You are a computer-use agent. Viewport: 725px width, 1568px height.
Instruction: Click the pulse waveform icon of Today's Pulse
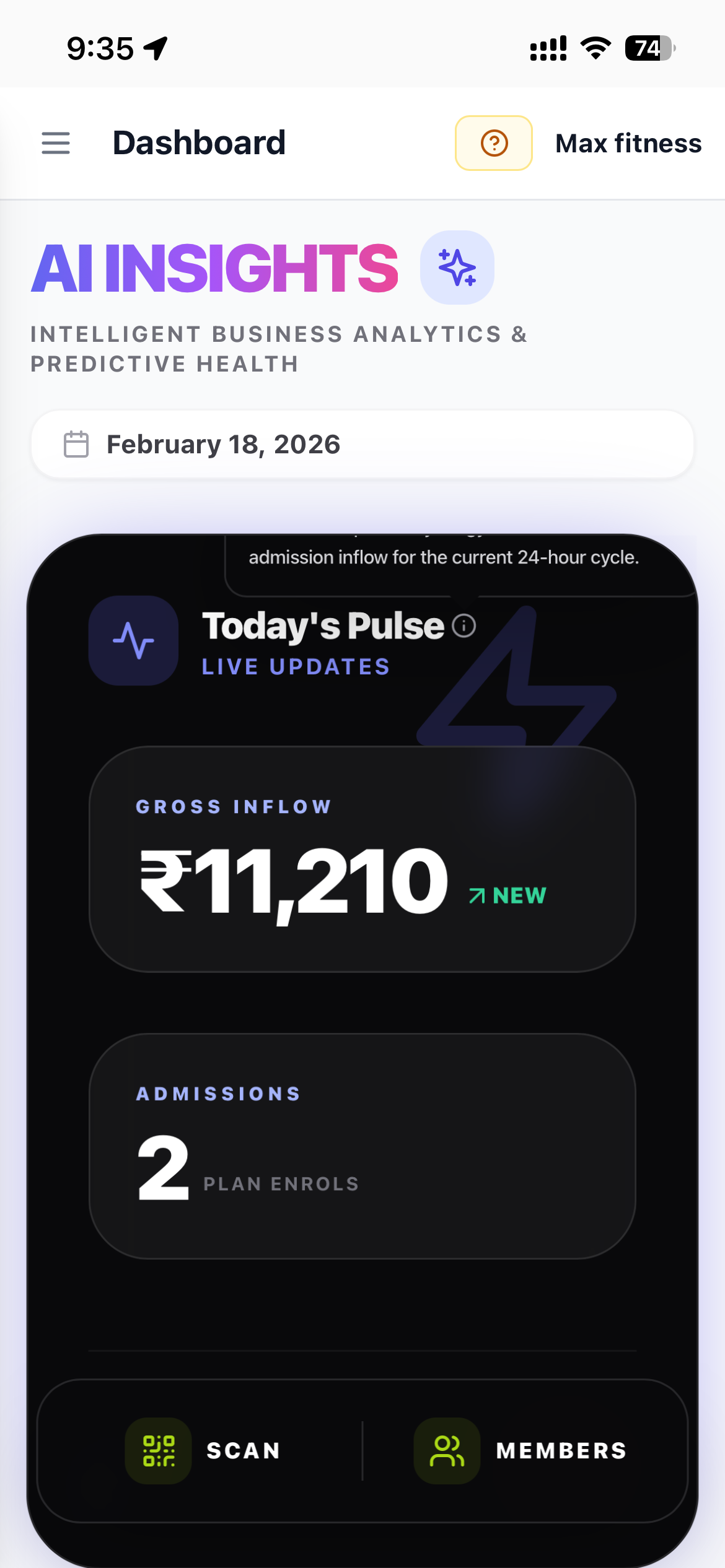point(133,641)
